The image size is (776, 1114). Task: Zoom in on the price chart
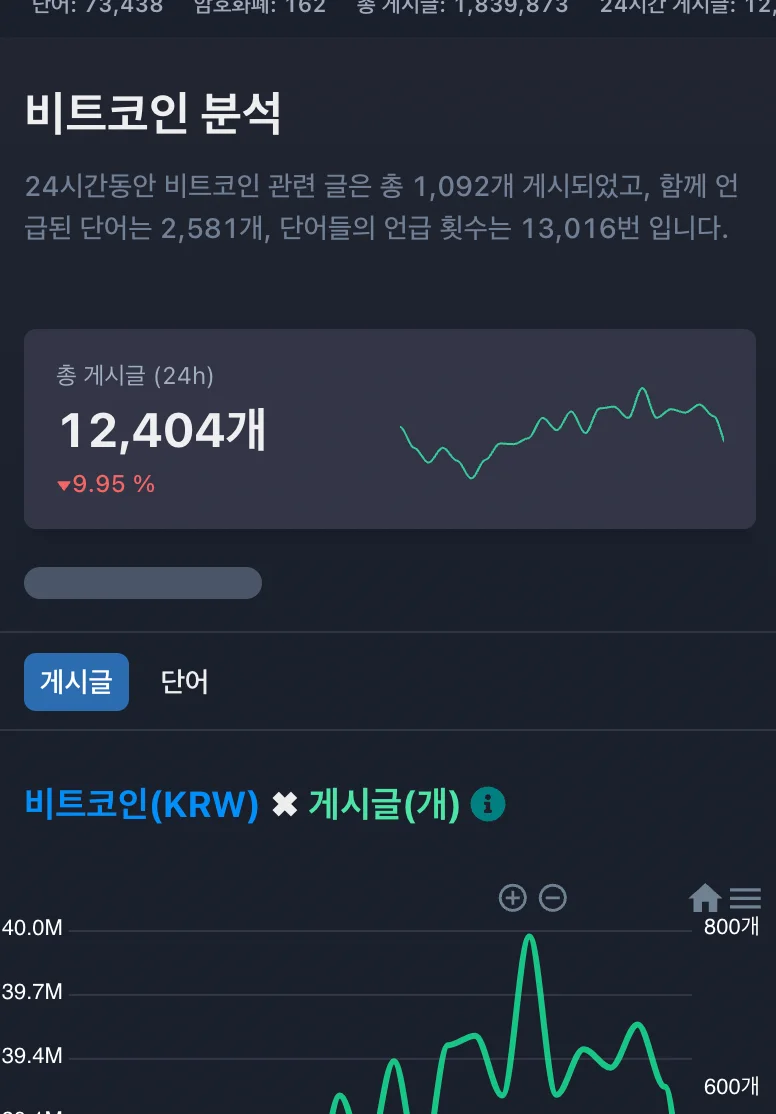[513, 898]
